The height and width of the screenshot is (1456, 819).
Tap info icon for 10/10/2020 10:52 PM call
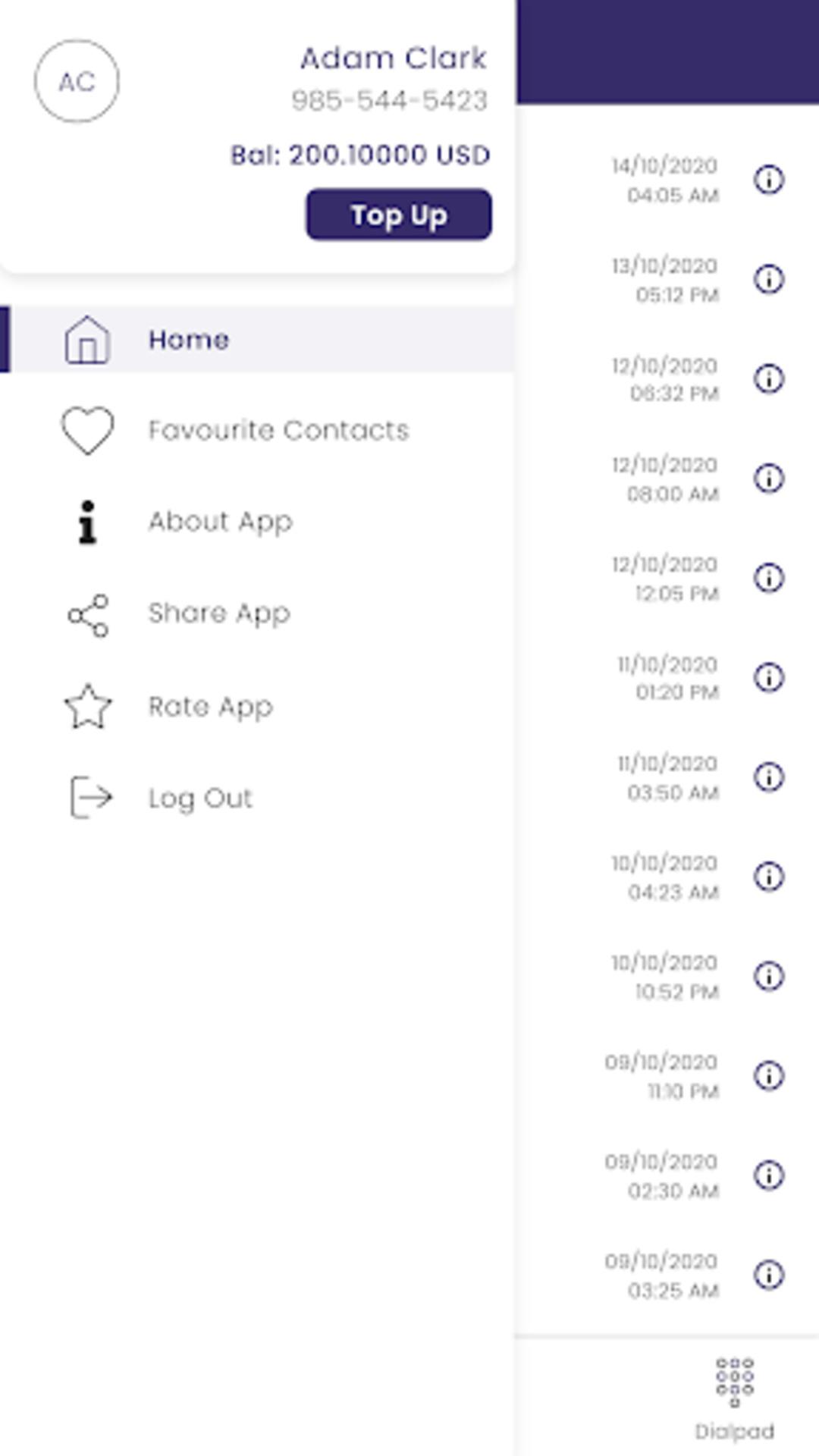pyautogui.click(x=769, y=976)
